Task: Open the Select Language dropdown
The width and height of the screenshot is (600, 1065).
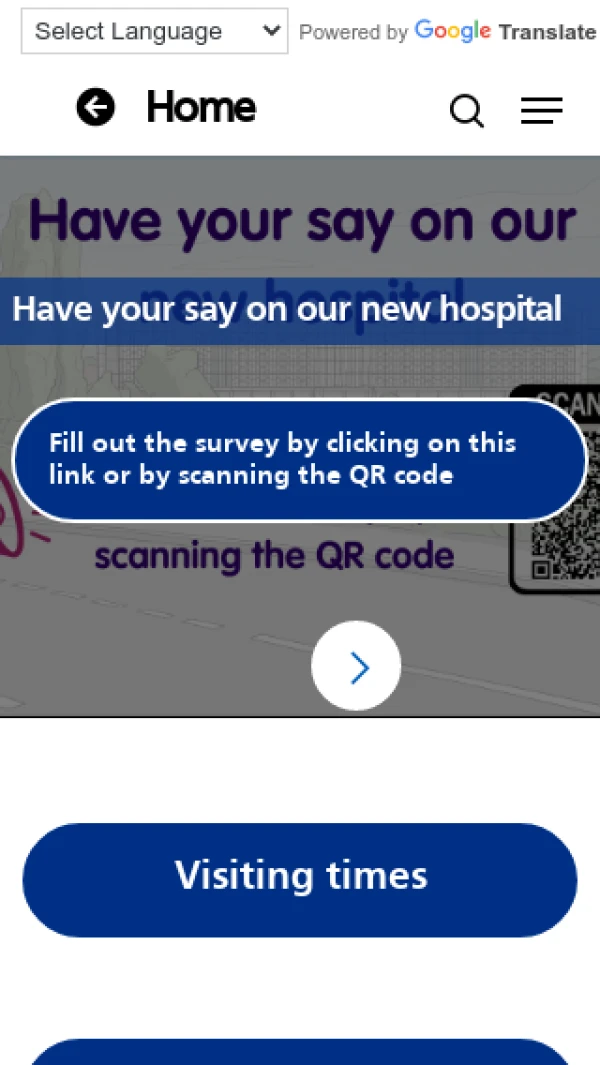Action: [x=154, y=31]
